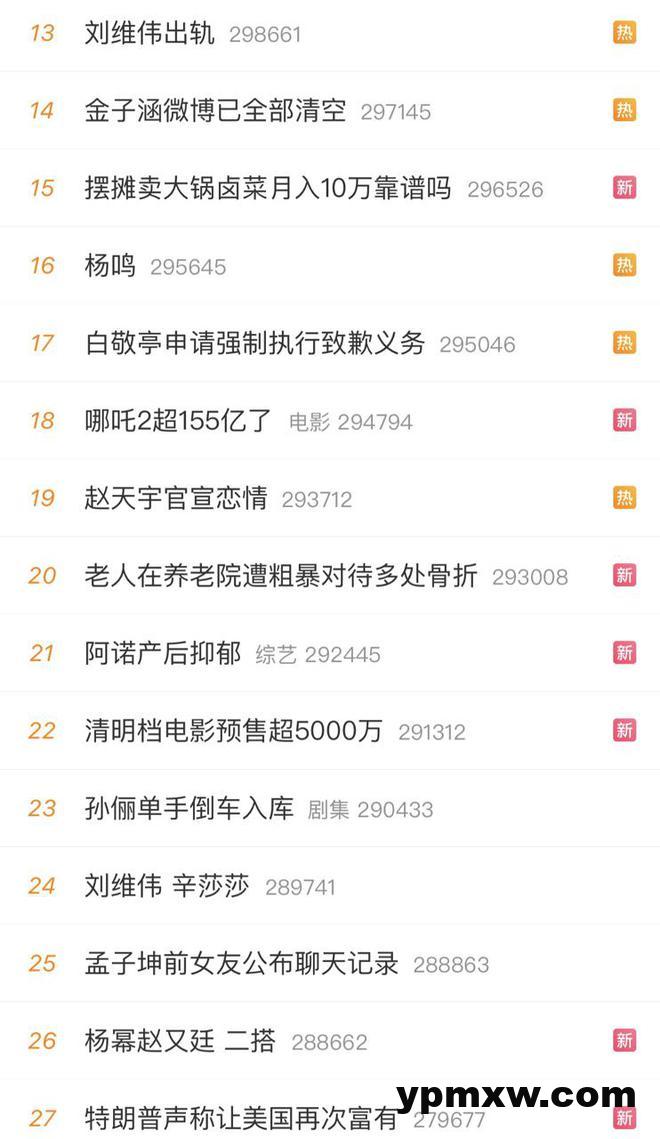Select the 杨鸣 trending row
The width and height of the screenshot is (660, 1139).
click(330, 266)
